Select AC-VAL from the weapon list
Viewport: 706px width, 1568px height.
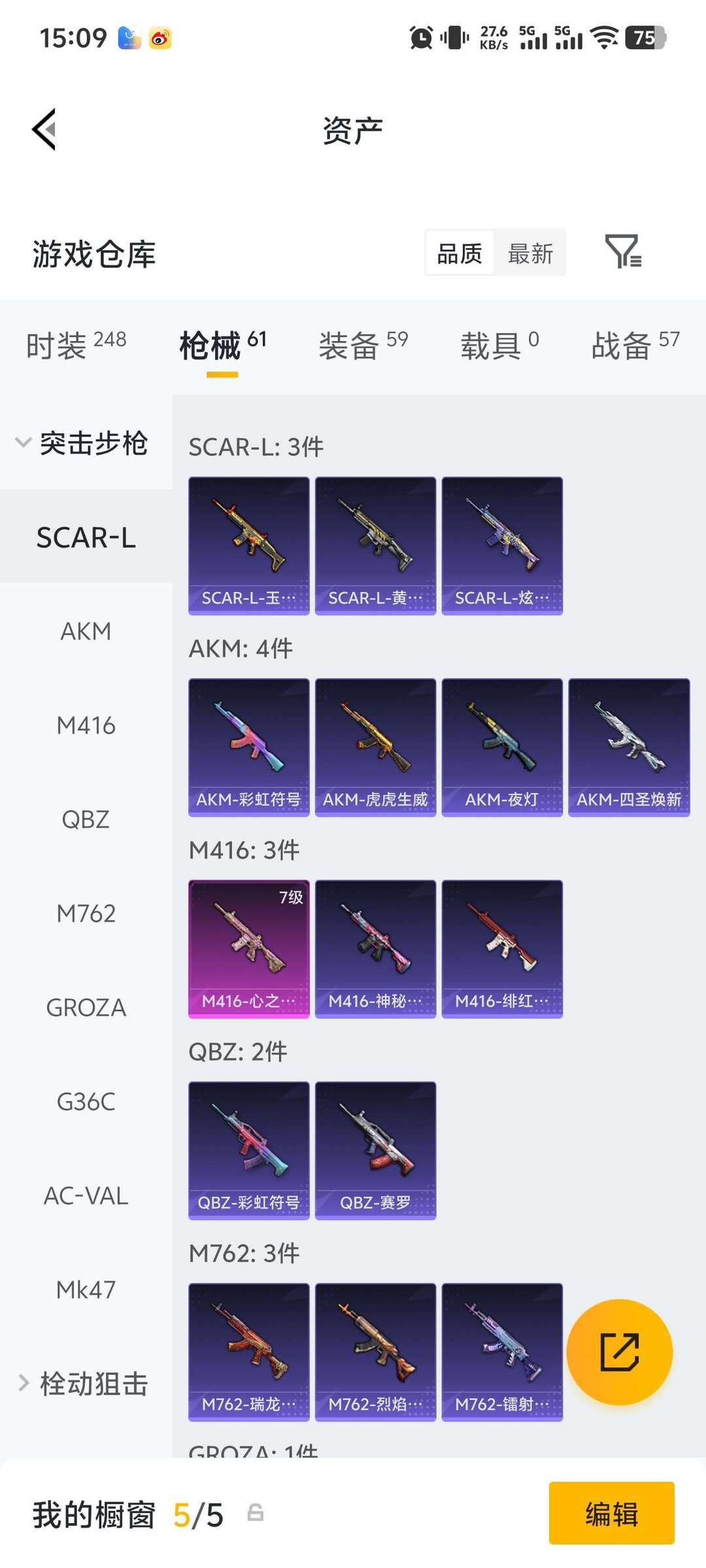[x=85, y=1196]
